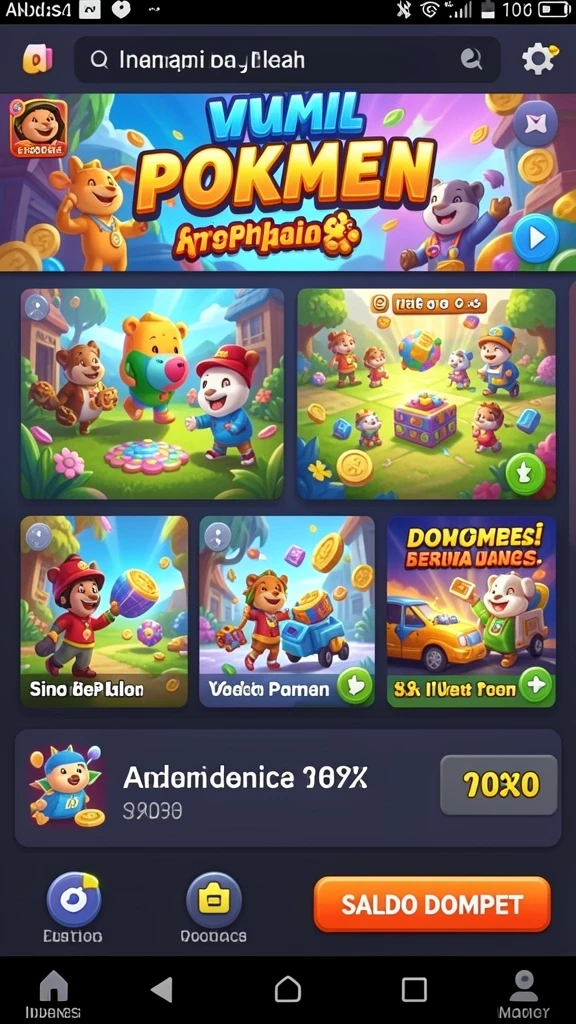Tap the green button on the Pamen cart tile
Viewport: 576px width, 1024px height.
coord(355,686)
